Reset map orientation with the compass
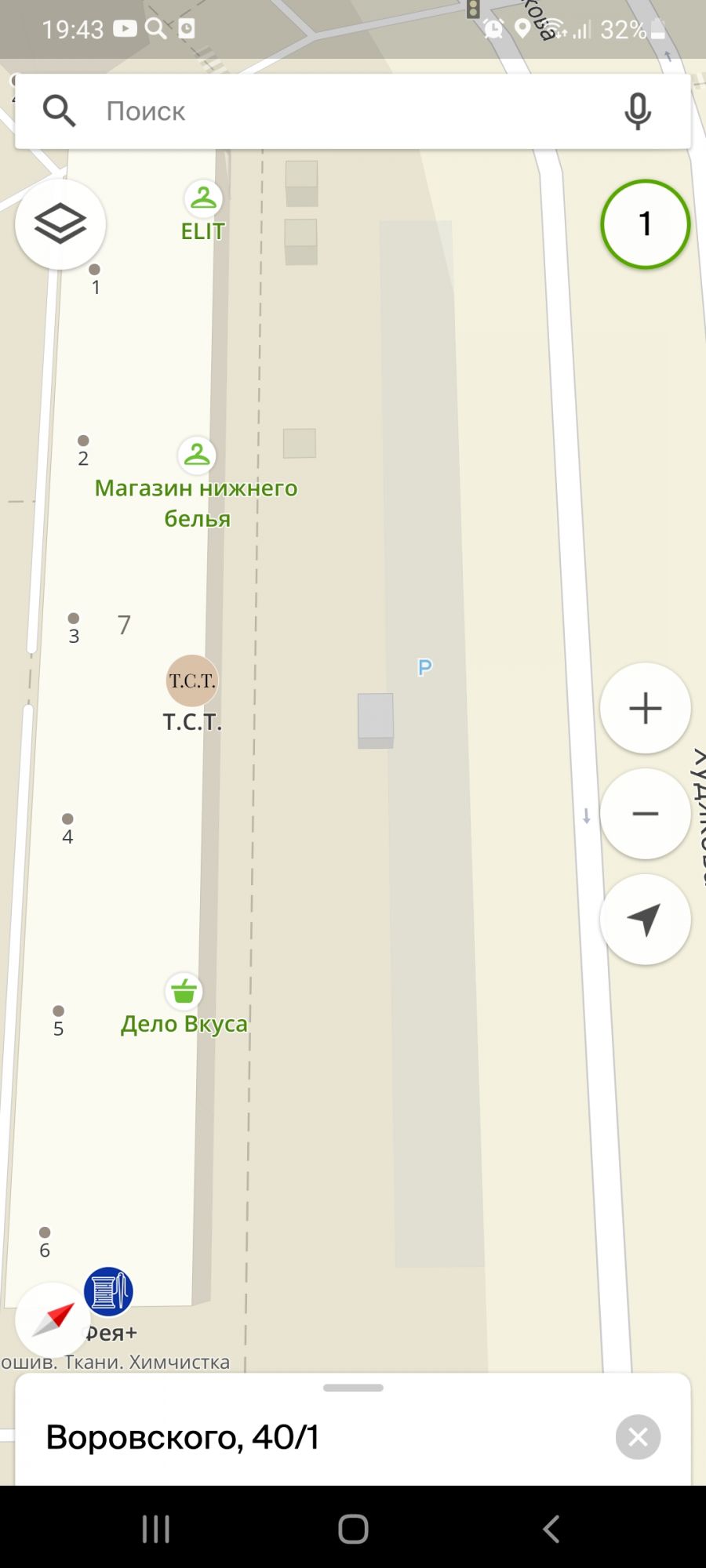This screenshot has height=1568, width=706. [53, 1320]
